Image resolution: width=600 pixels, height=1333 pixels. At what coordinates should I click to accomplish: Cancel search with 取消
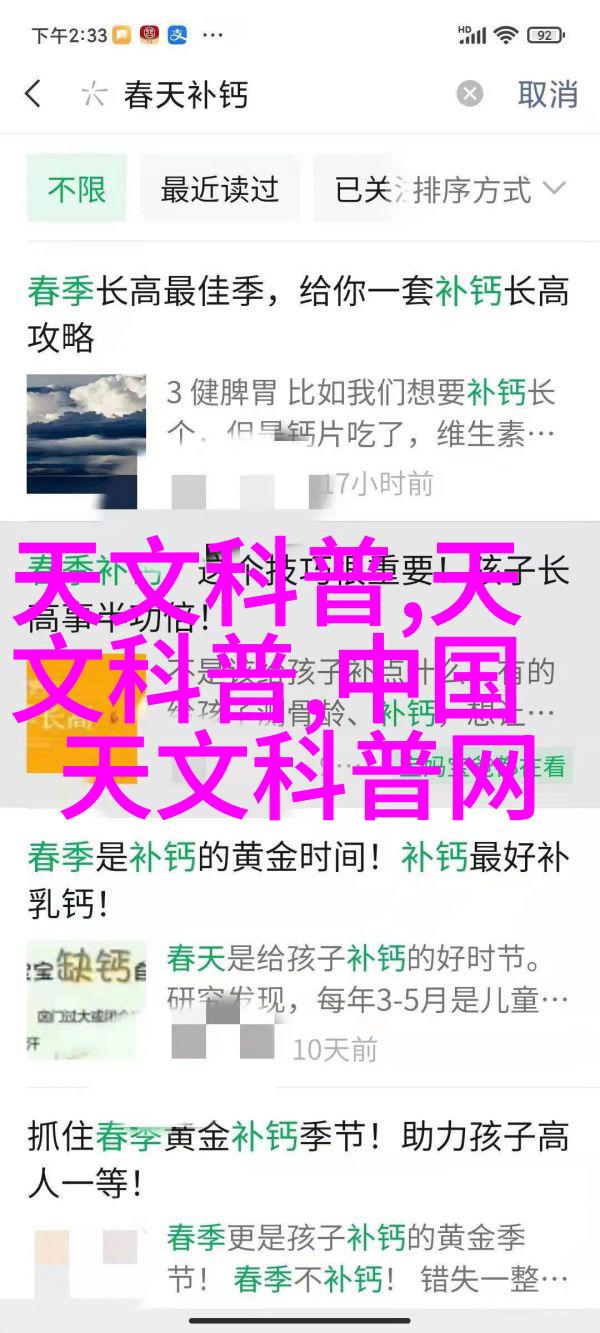tap(547, 95)
